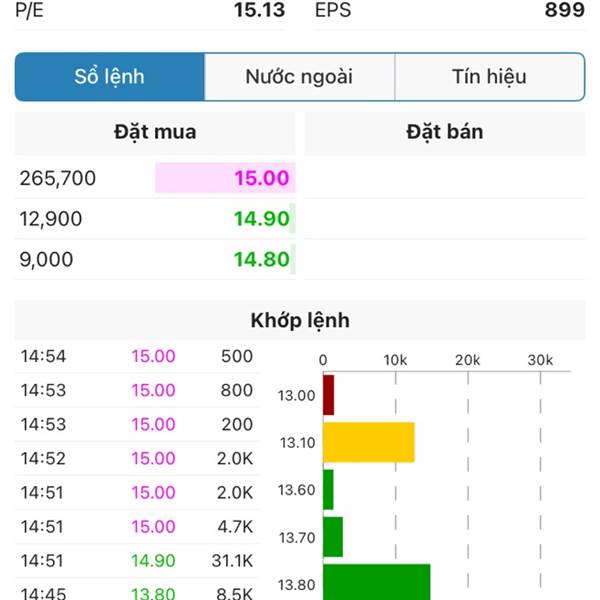
Task: Select the Tín hiệu tab
Action: (489, 77)
